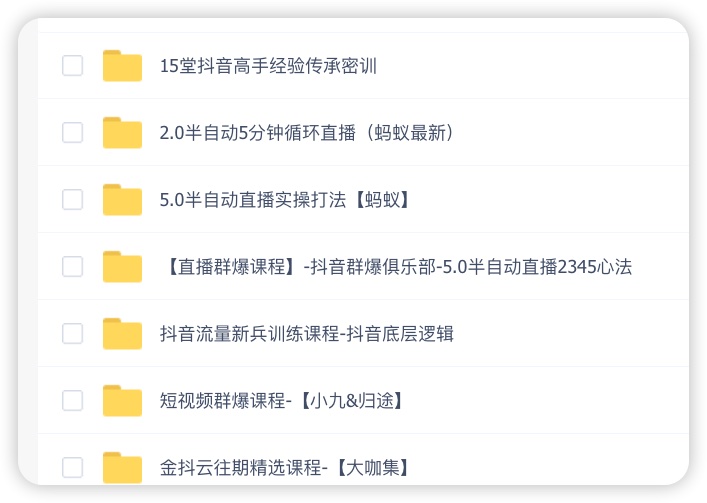Tick the checkbox for 短视频群爆课程
Image resolution: width=707 pixels, height=503 pixels.
click(72, 400)
